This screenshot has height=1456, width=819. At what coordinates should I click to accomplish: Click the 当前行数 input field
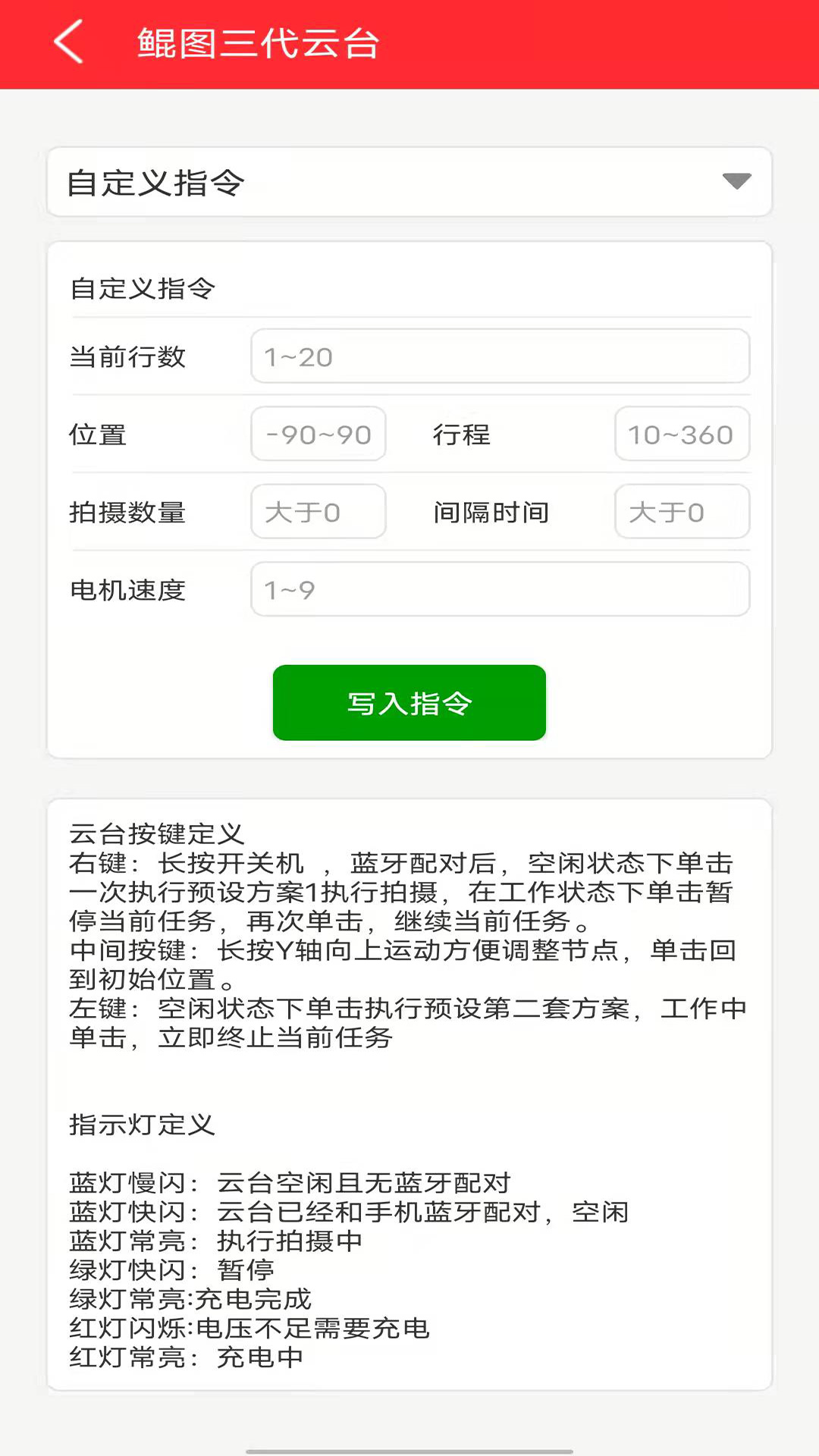click(500, 356)
